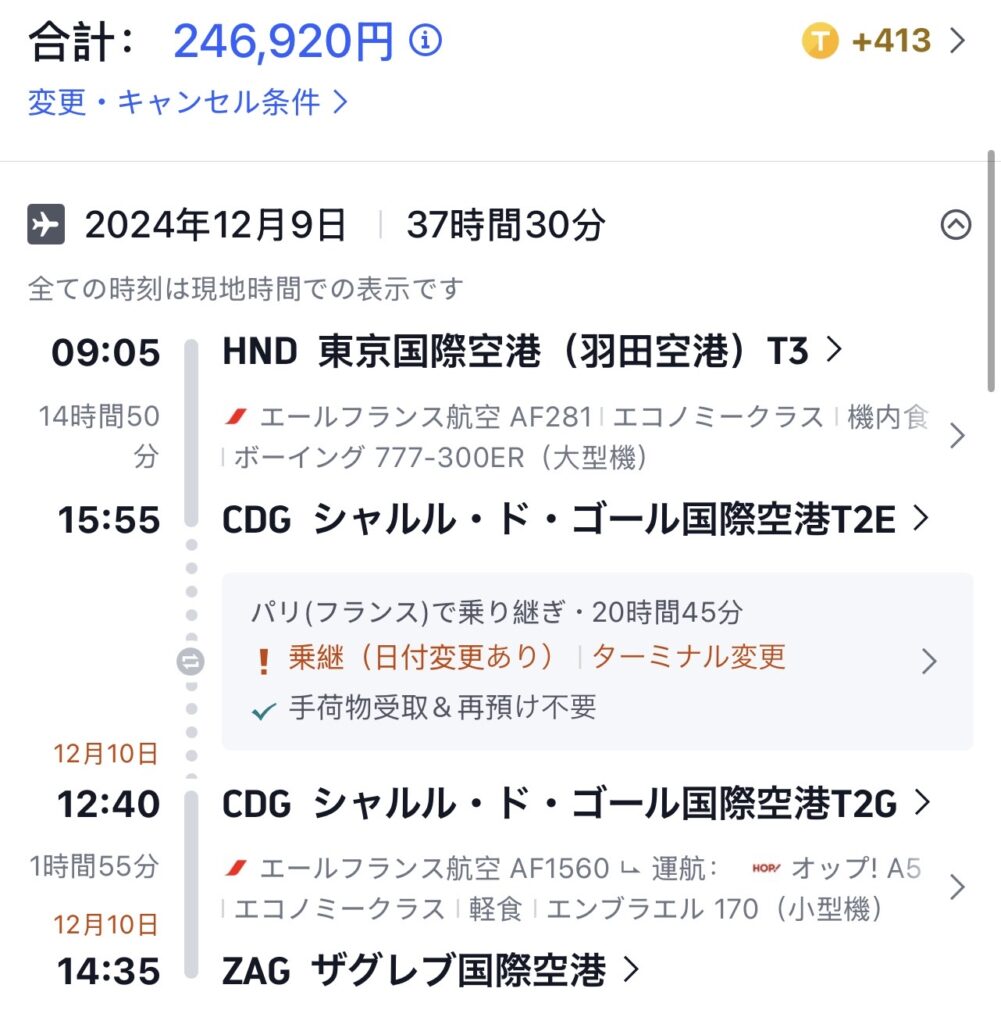Open CDG シャルル・ド・ゴール T2G airport info

pos(575,802)
